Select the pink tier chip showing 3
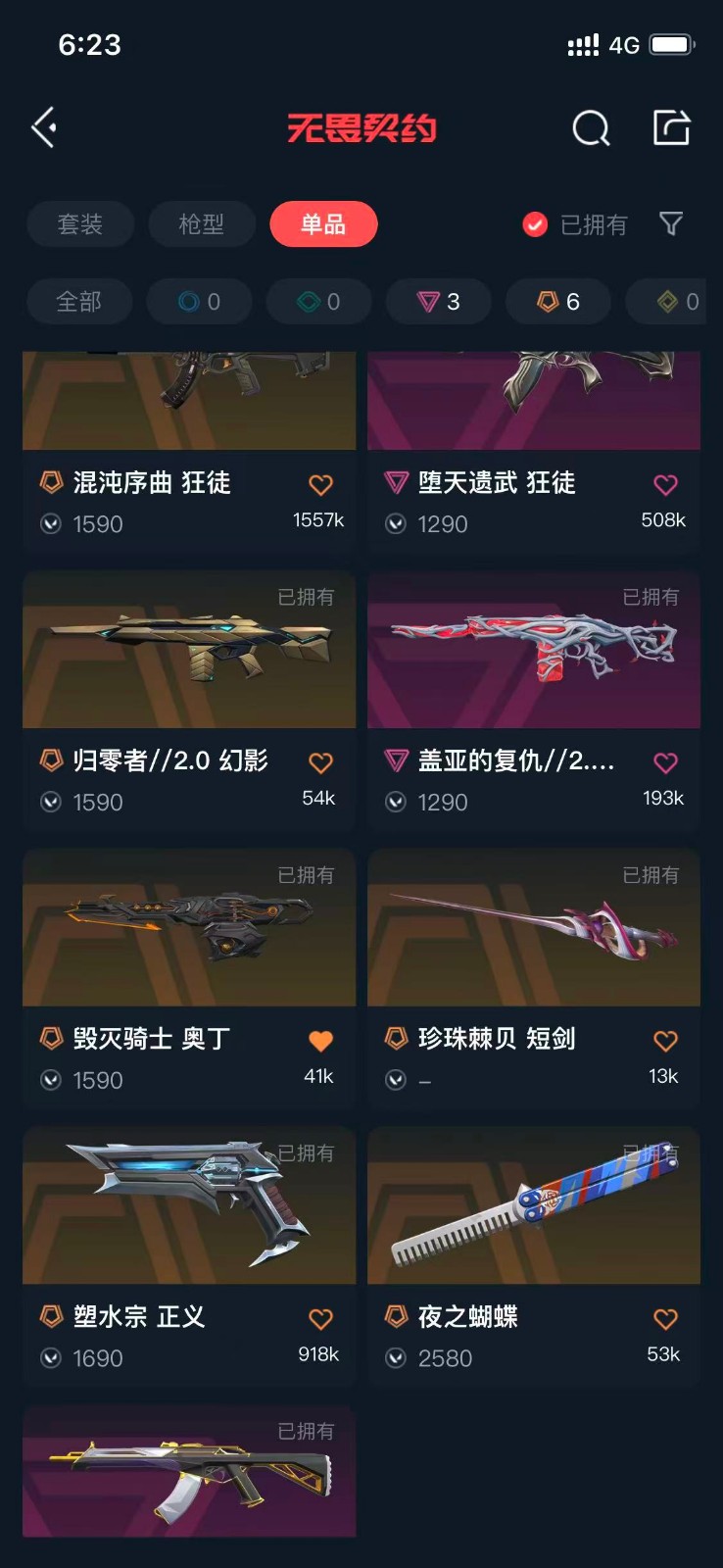This screenshot has width=723, height=1568. tap(439, 302)
